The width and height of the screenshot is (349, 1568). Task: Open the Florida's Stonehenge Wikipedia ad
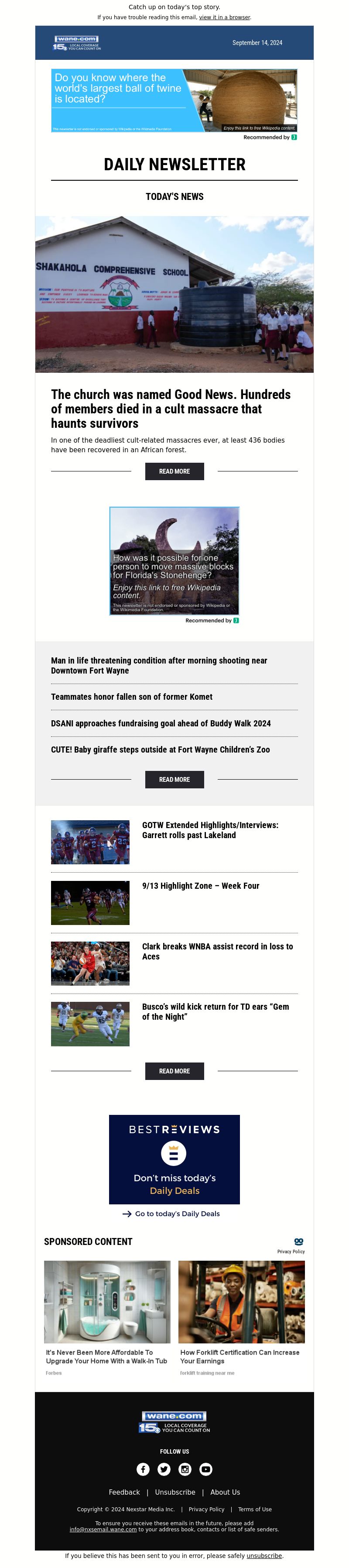[174, 560]
